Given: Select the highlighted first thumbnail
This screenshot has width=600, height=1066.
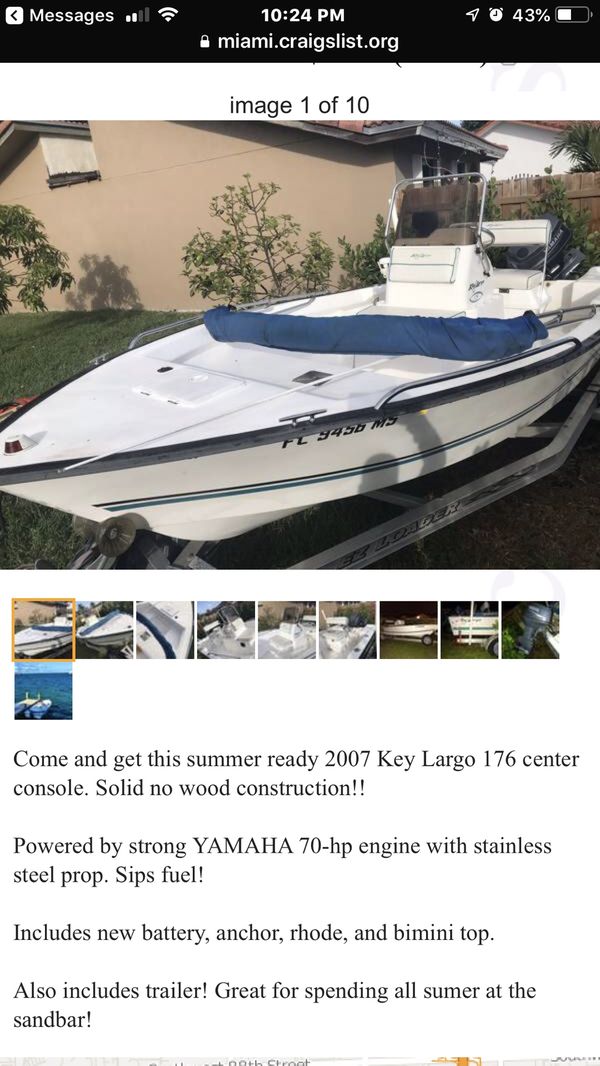Looking at the screenshot, I should 43,630.
